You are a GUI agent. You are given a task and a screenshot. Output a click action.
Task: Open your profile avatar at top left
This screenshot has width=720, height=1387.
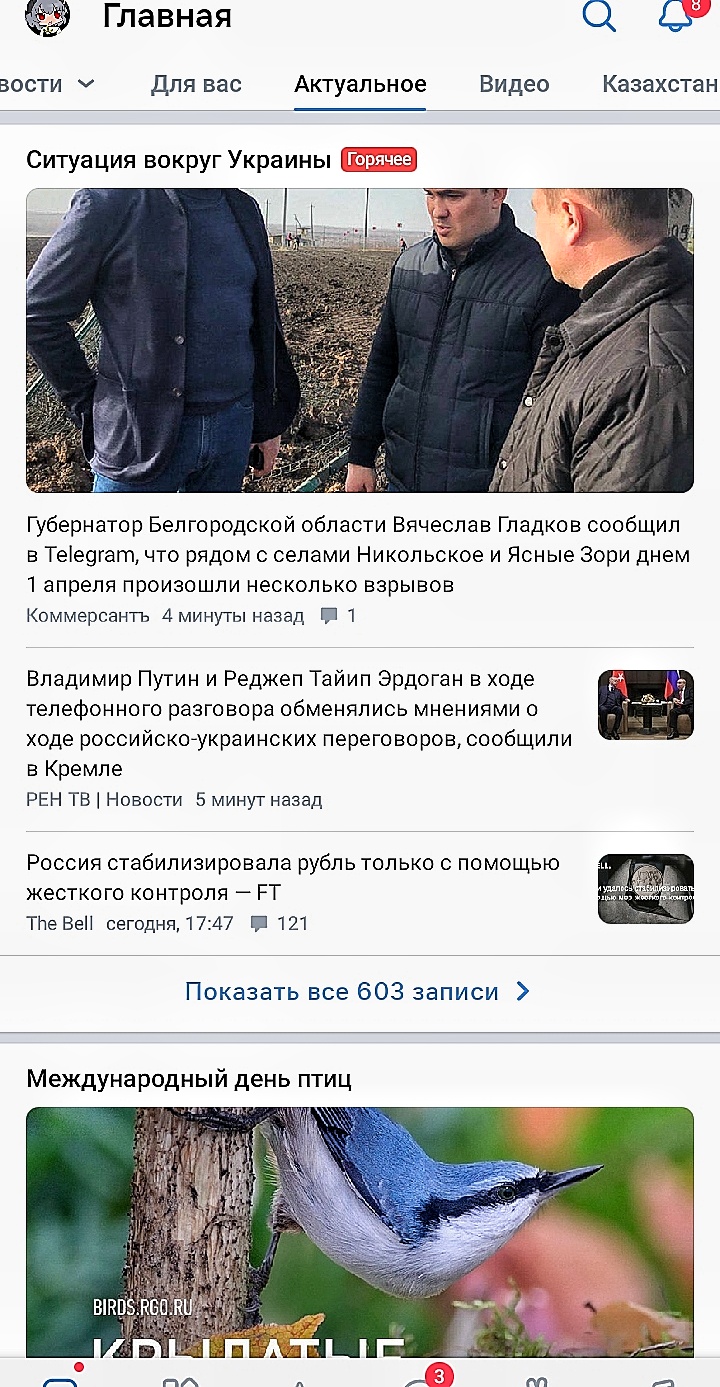47,17
